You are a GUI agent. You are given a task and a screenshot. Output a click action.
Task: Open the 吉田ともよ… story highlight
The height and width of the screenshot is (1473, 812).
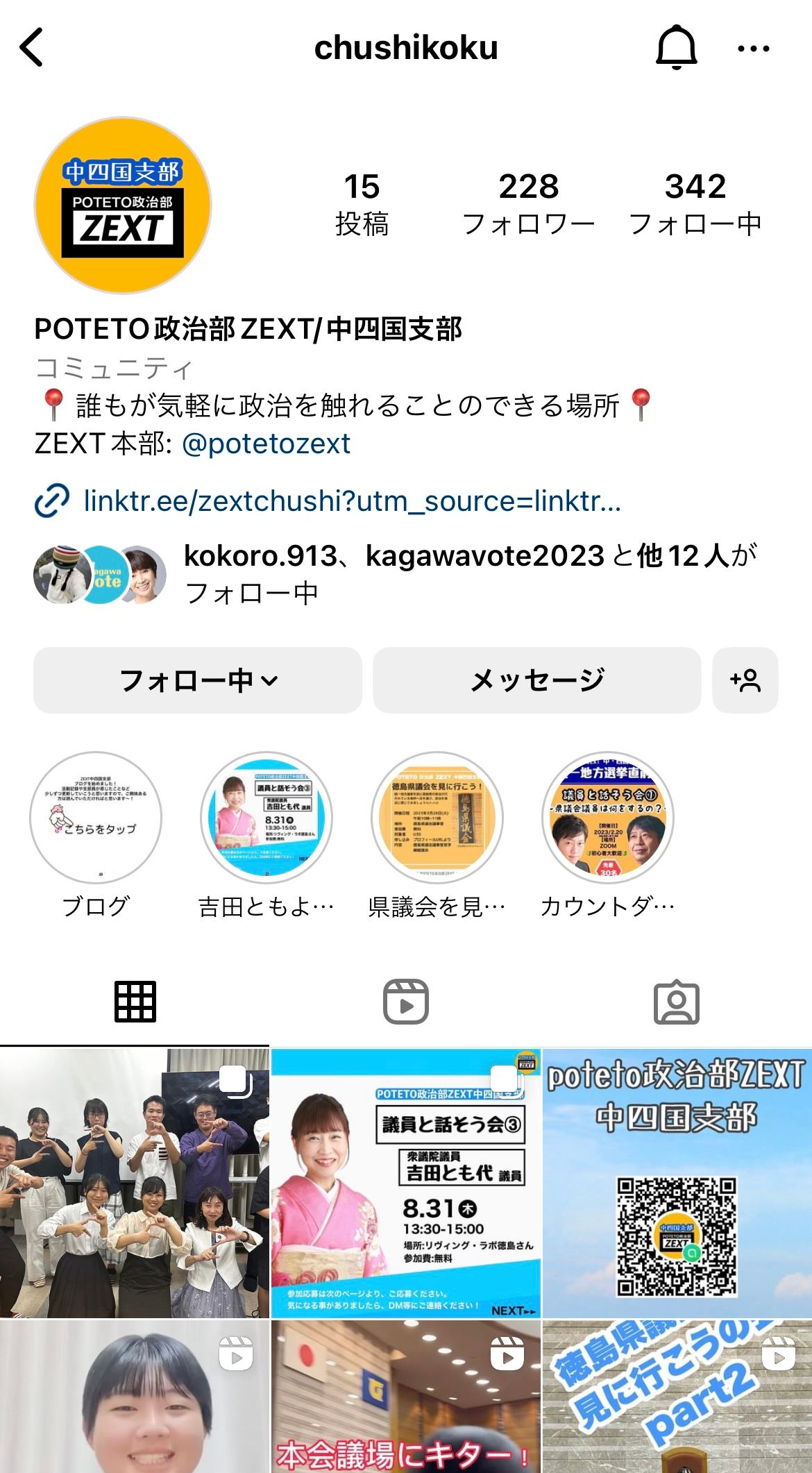[x=267, y=818]
